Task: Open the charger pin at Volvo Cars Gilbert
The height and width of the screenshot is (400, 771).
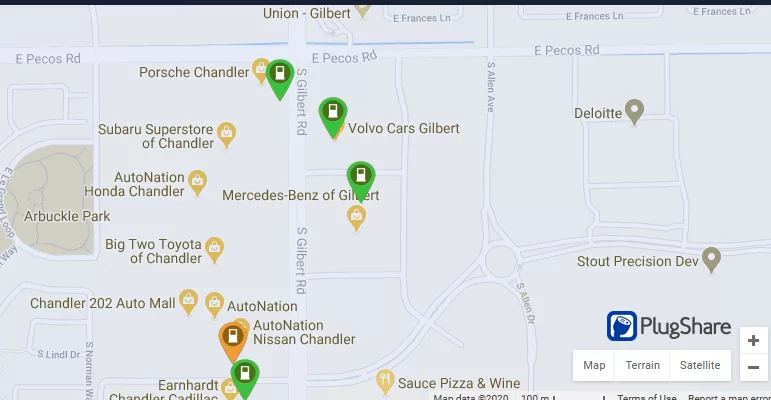Action: [x=332, y=113]
